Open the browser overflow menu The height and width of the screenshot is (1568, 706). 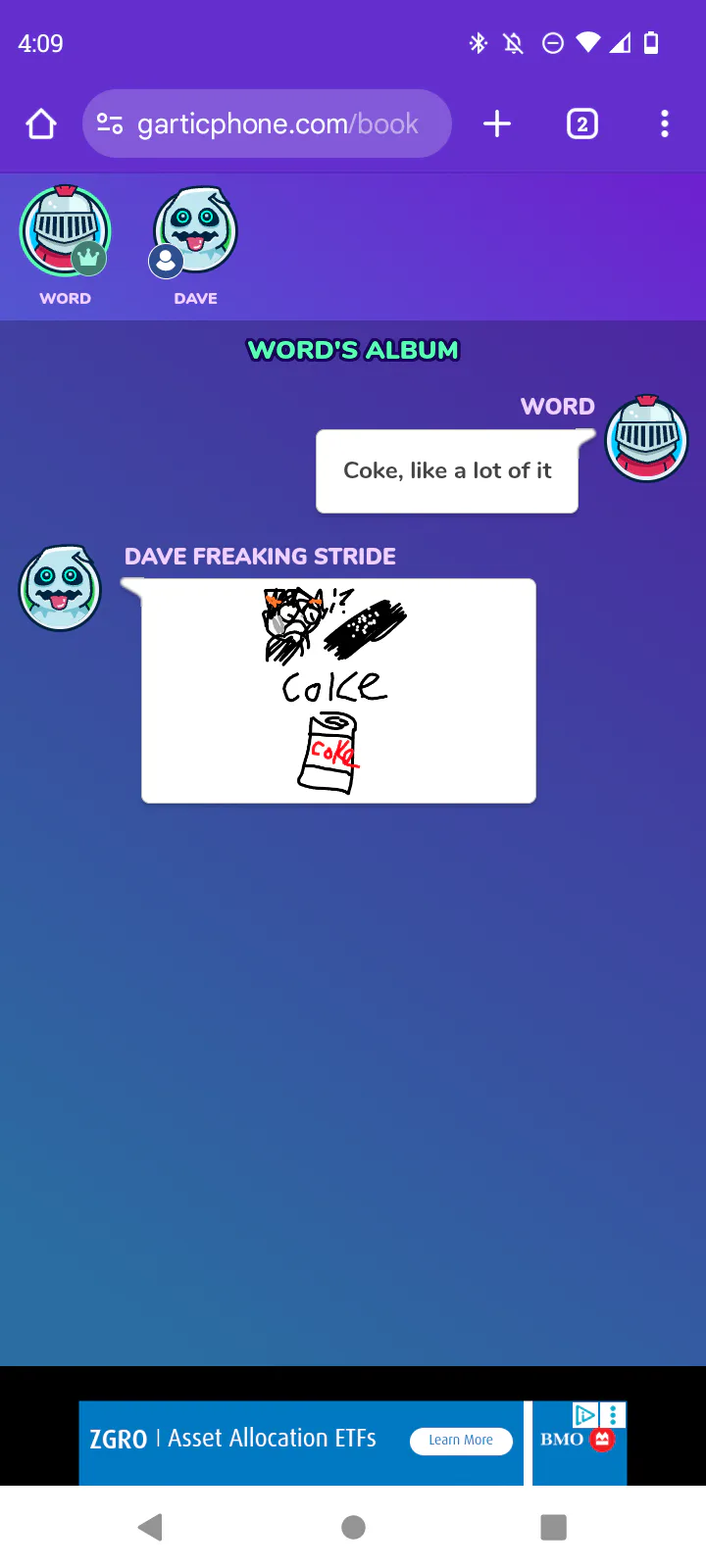click(x=665, y=123)
